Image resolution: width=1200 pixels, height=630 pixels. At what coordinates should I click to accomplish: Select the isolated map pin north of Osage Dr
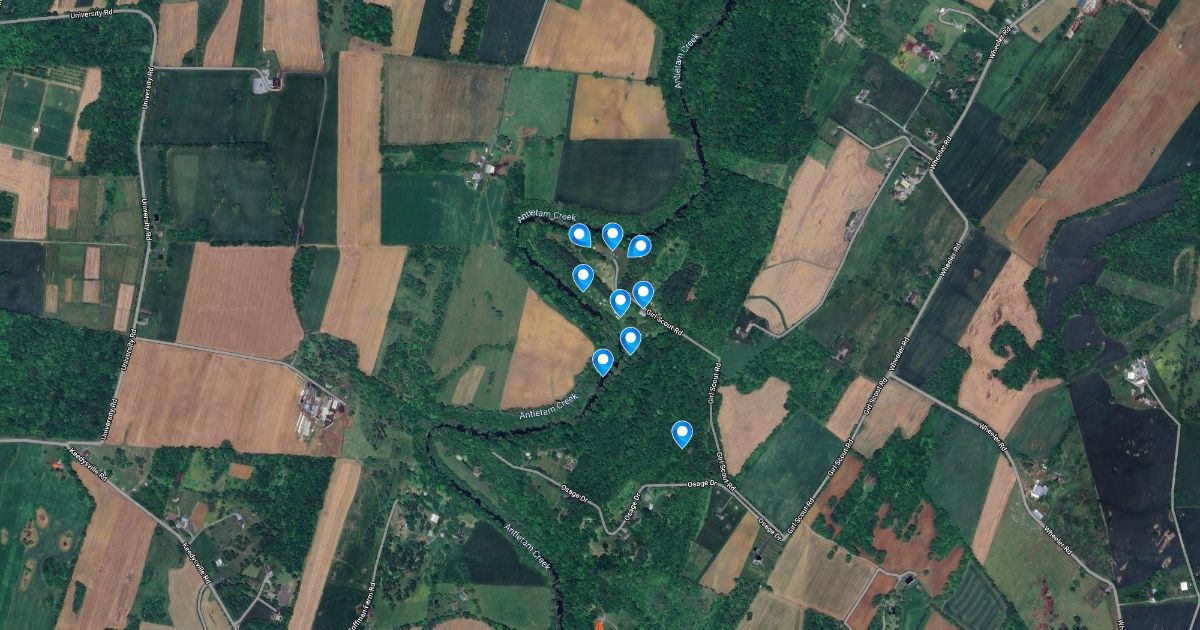(x=682, y=433)
